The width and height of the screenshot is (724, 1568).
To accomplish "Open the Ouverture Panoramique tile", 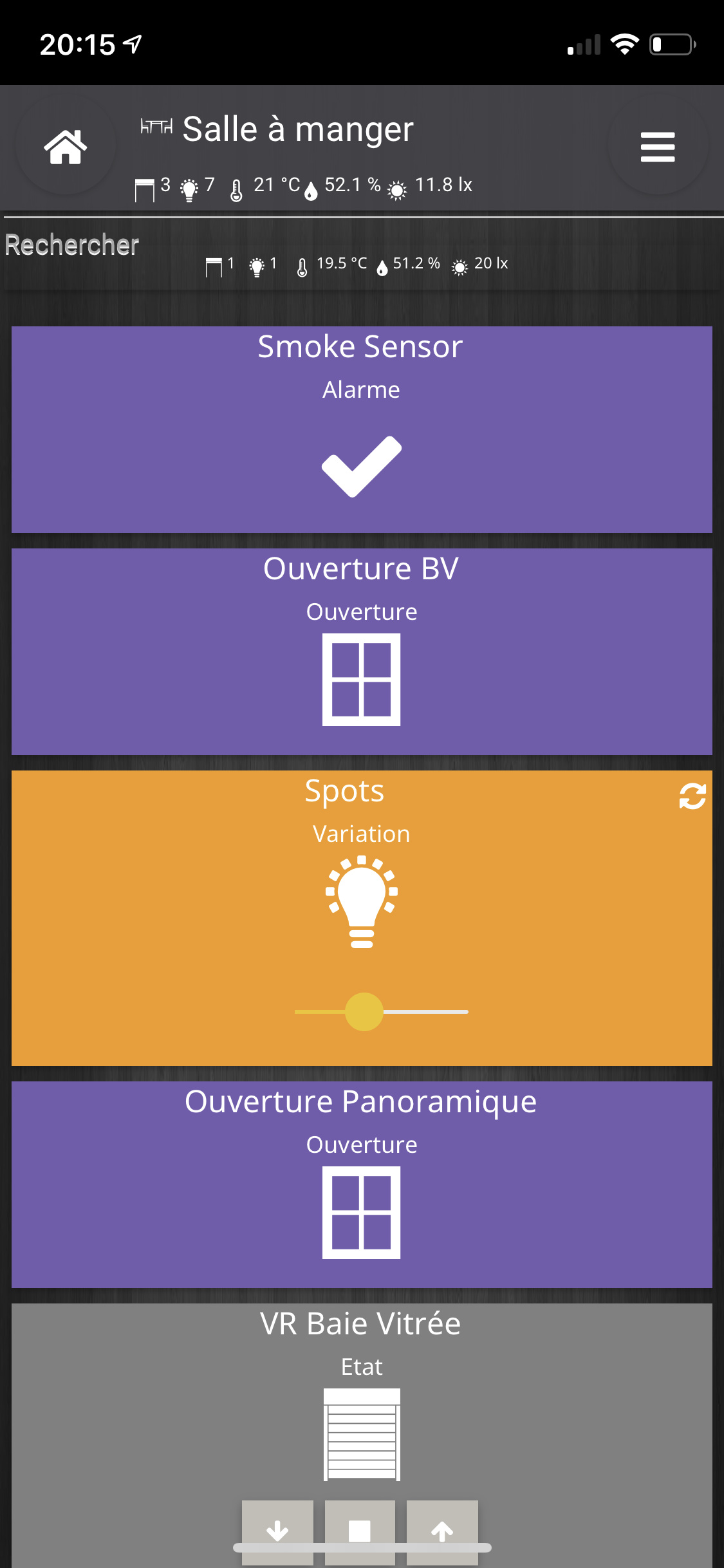I will coord(362,1184).
